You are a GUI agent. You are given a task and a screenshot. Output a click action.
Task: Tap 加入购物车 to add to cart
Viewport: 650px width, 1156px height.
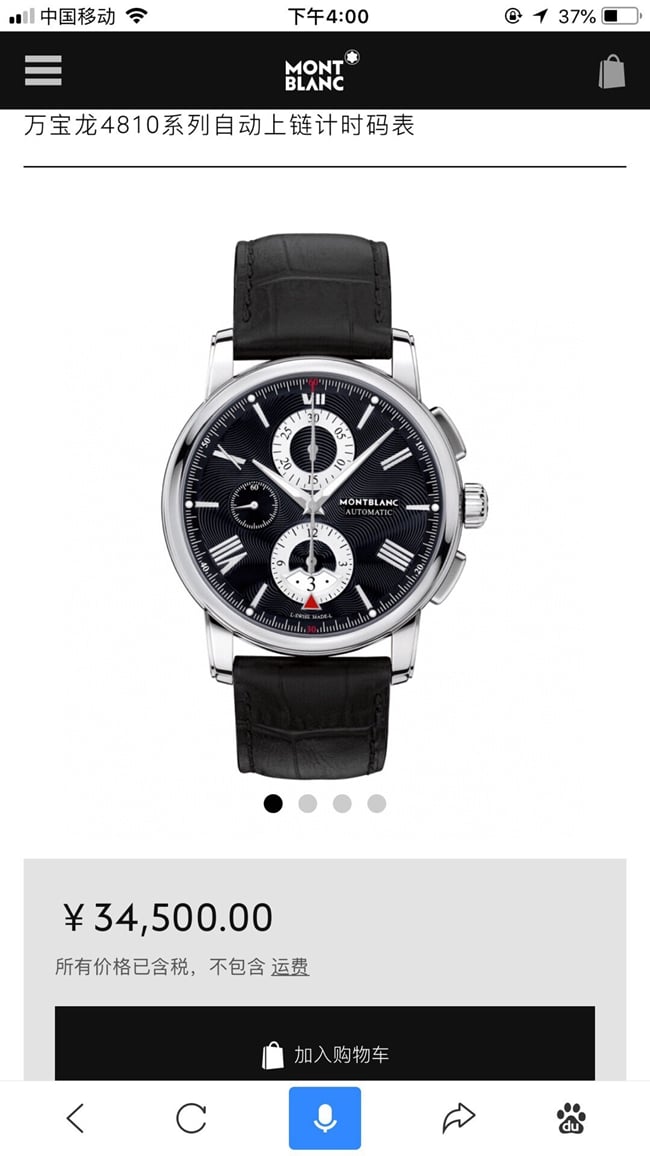[325, 1054]
